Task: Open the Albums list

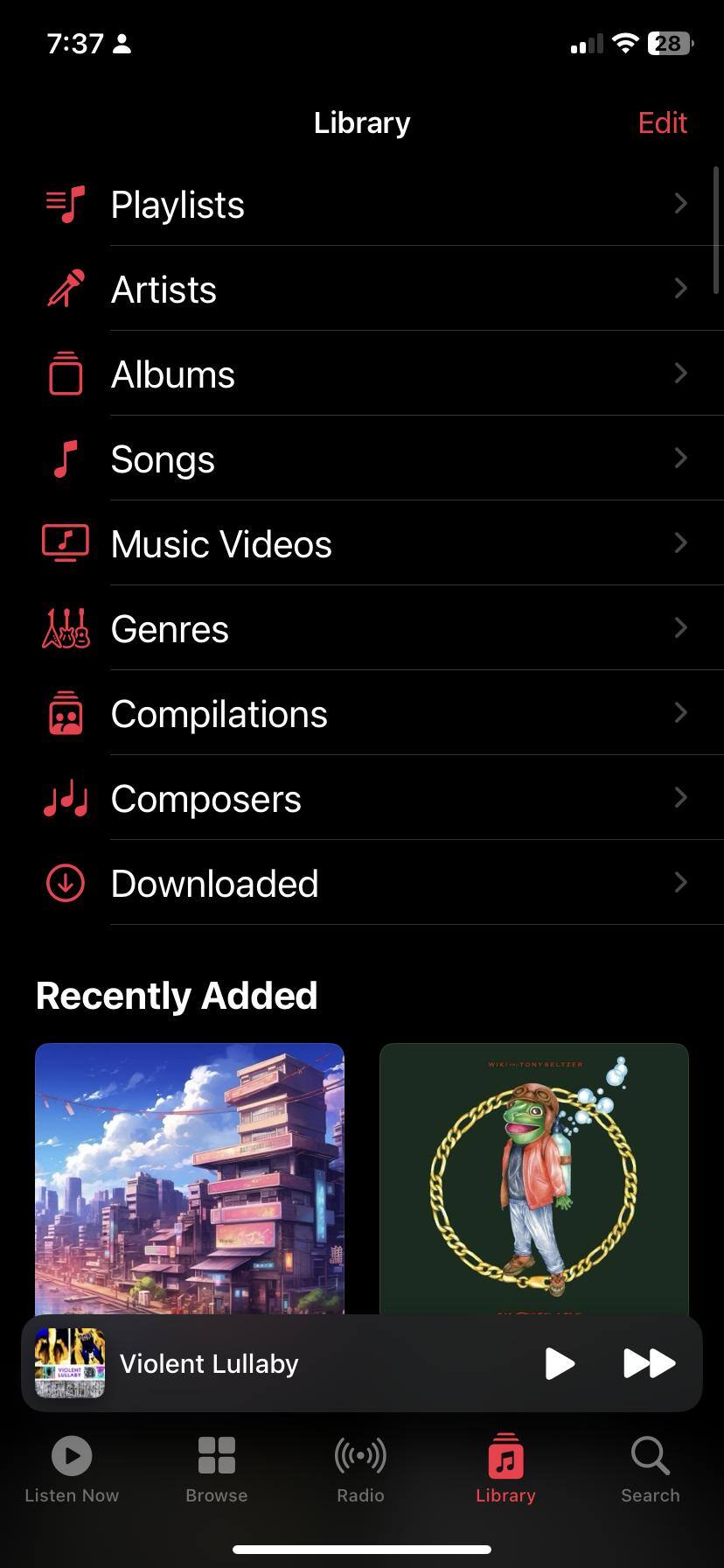Action: 362,374
